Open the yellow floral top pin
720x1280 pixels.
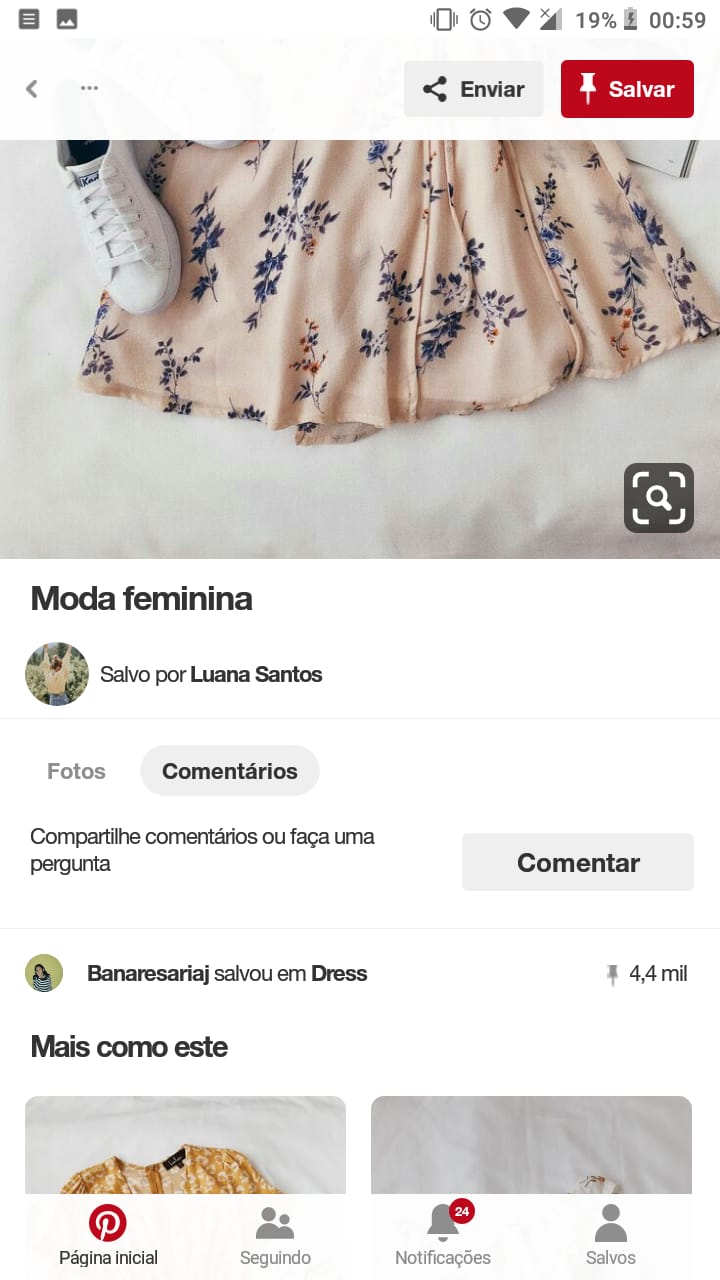[185, 1145]
